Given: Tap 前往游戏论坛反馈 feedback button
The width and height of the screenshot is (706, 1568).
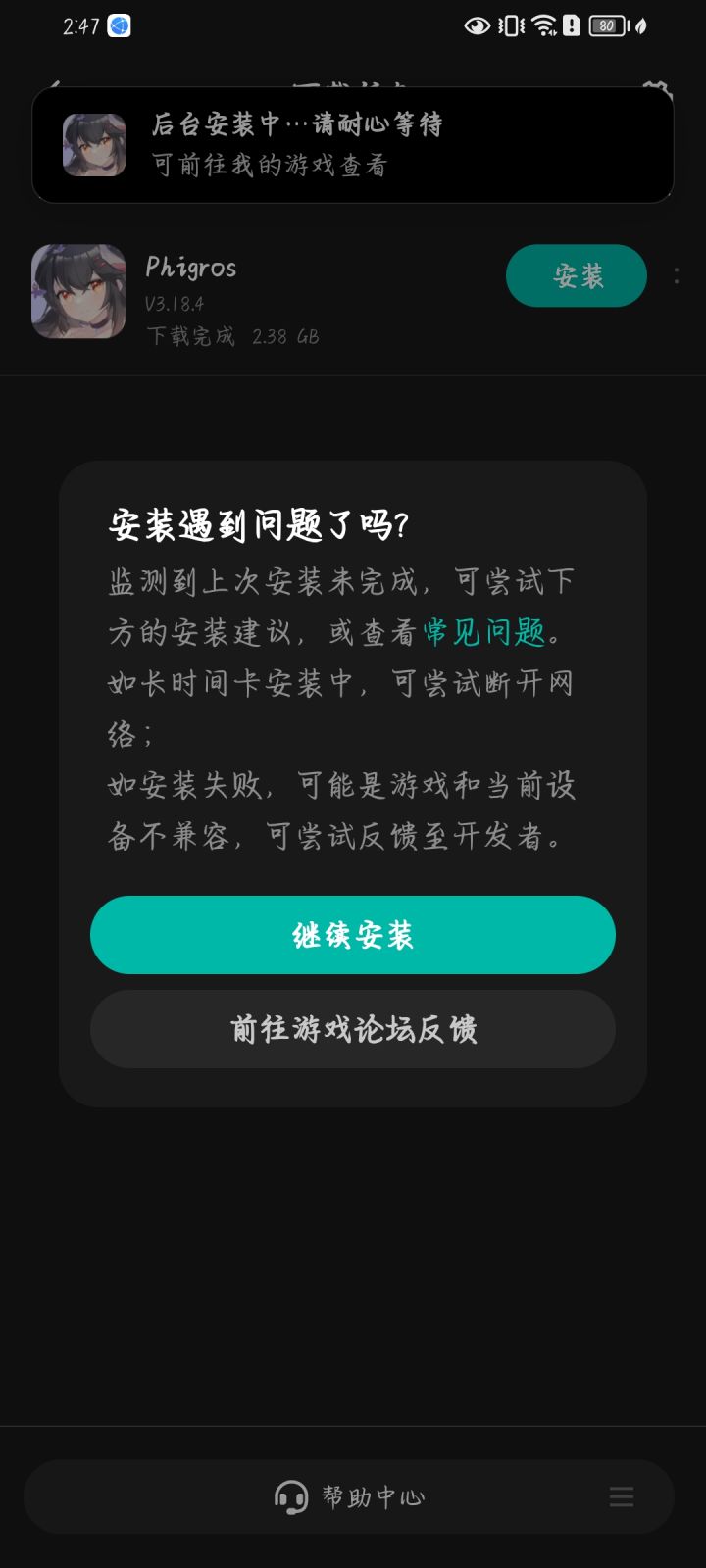Looking at the screenshot, I should click(x=353, y=1029).
